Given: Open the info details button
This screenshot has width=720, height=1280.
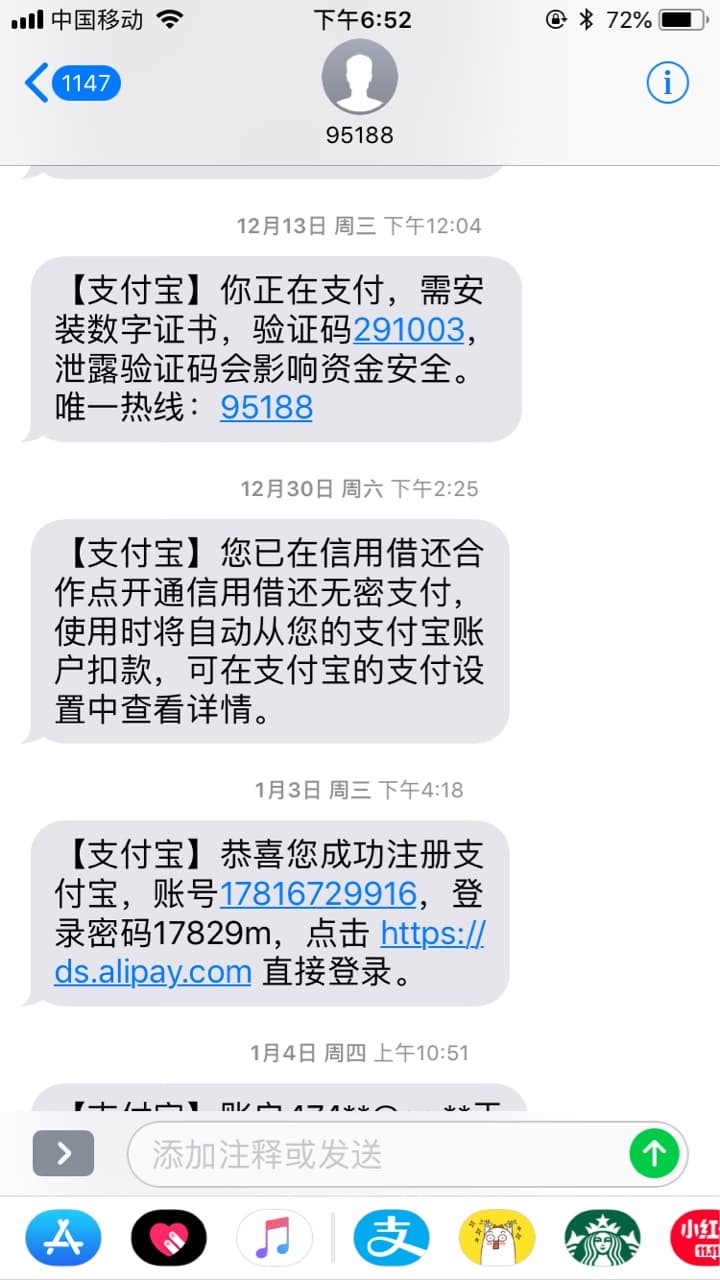Looking at the screenshot, I should point(667,83).
